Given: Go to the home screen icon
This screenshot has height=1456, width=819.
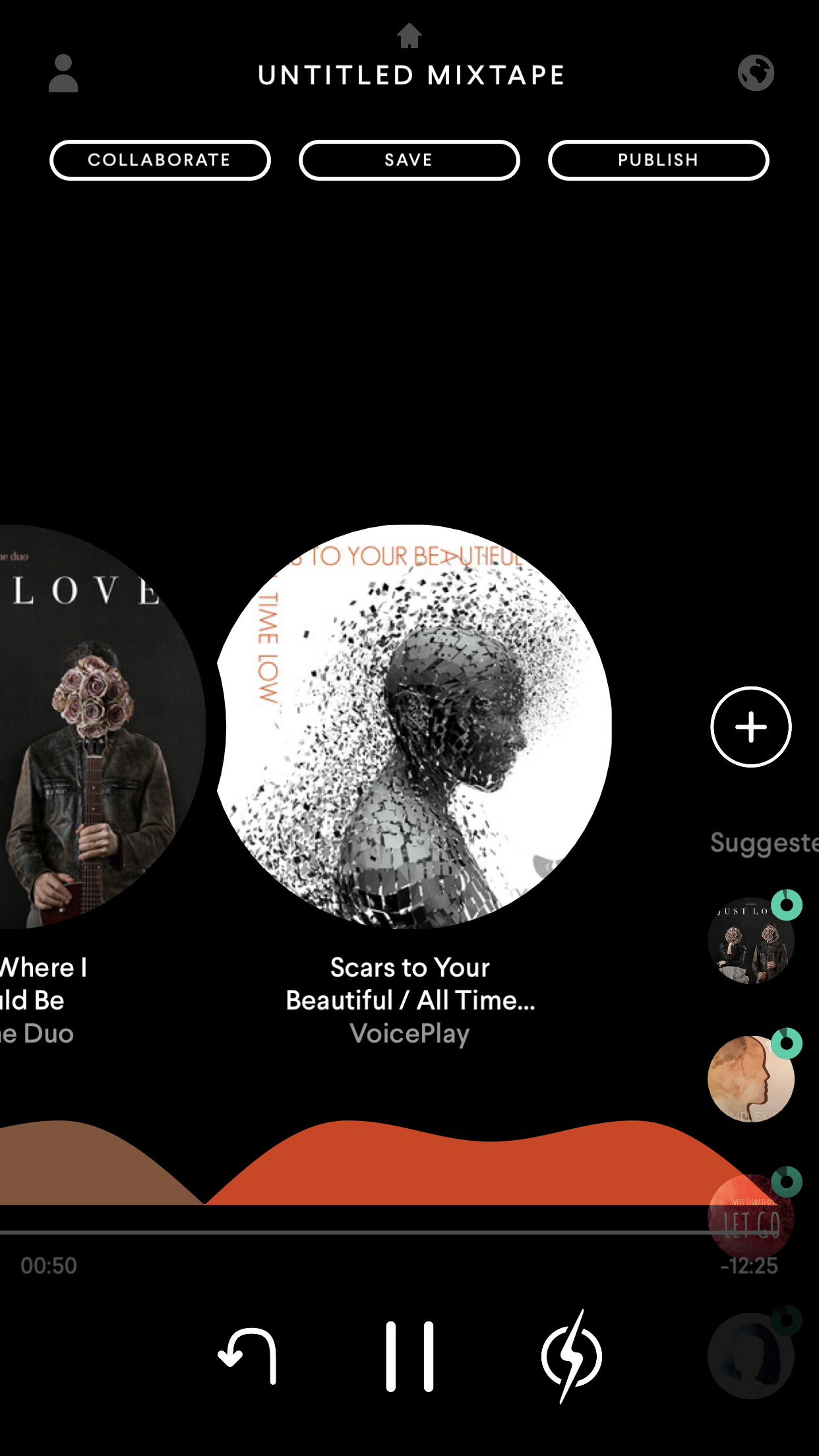Looking at the screenshot, I should pyautogui.click(x=409, y=36).
